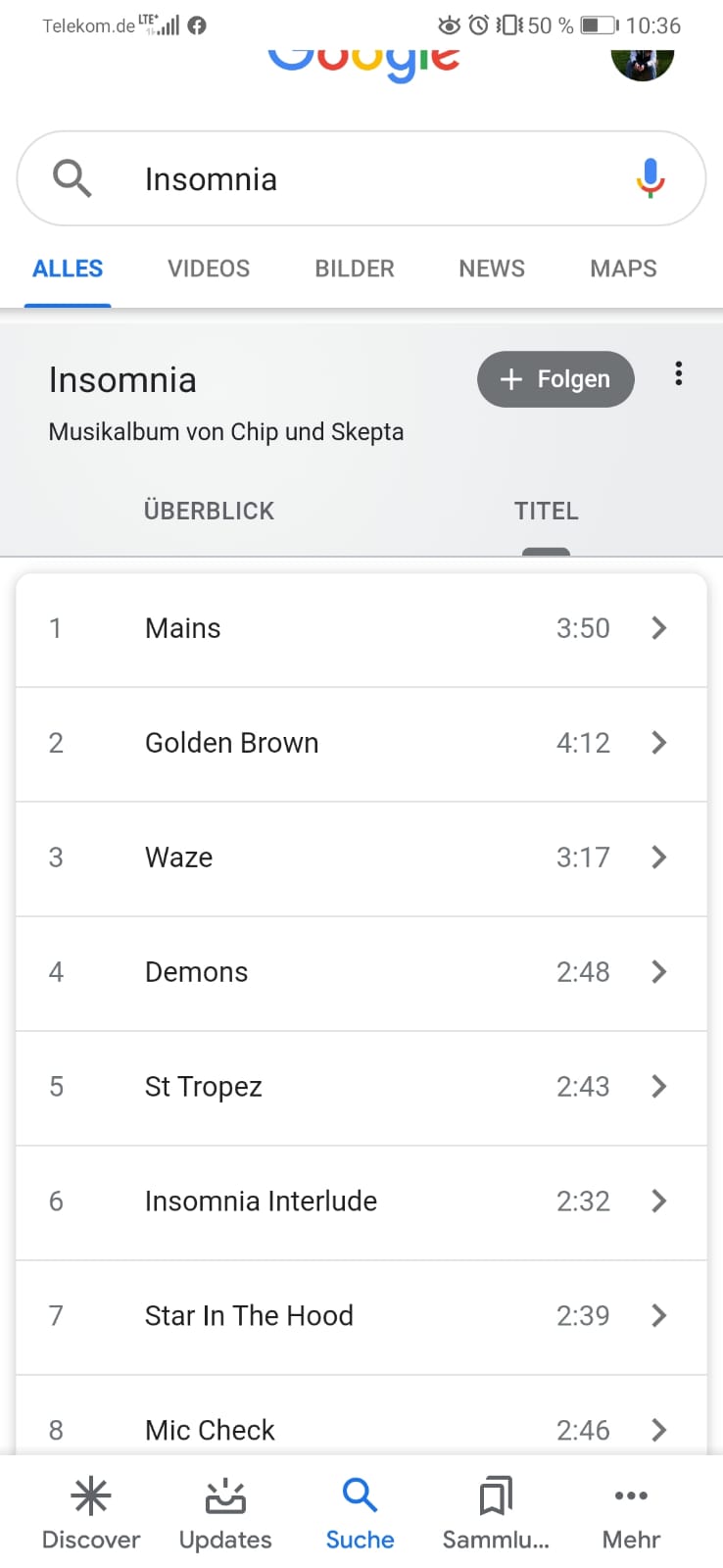Open the three-dot overflow menu
Screen dimensions: 723x1568
point(678,373)
